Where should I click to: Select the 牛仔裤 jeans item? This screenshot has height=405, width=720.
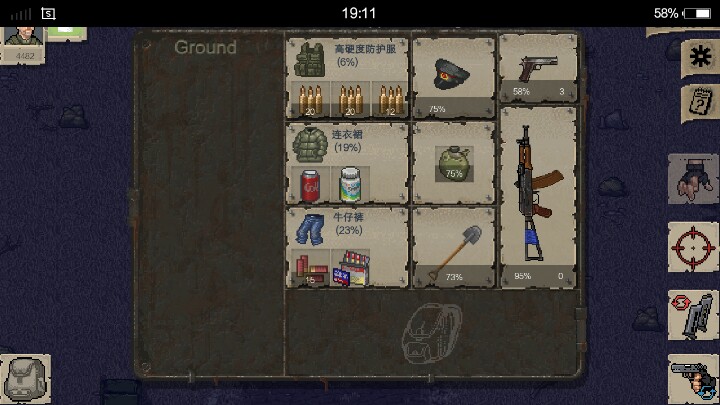pyautogui.click(x=310, y=229)
